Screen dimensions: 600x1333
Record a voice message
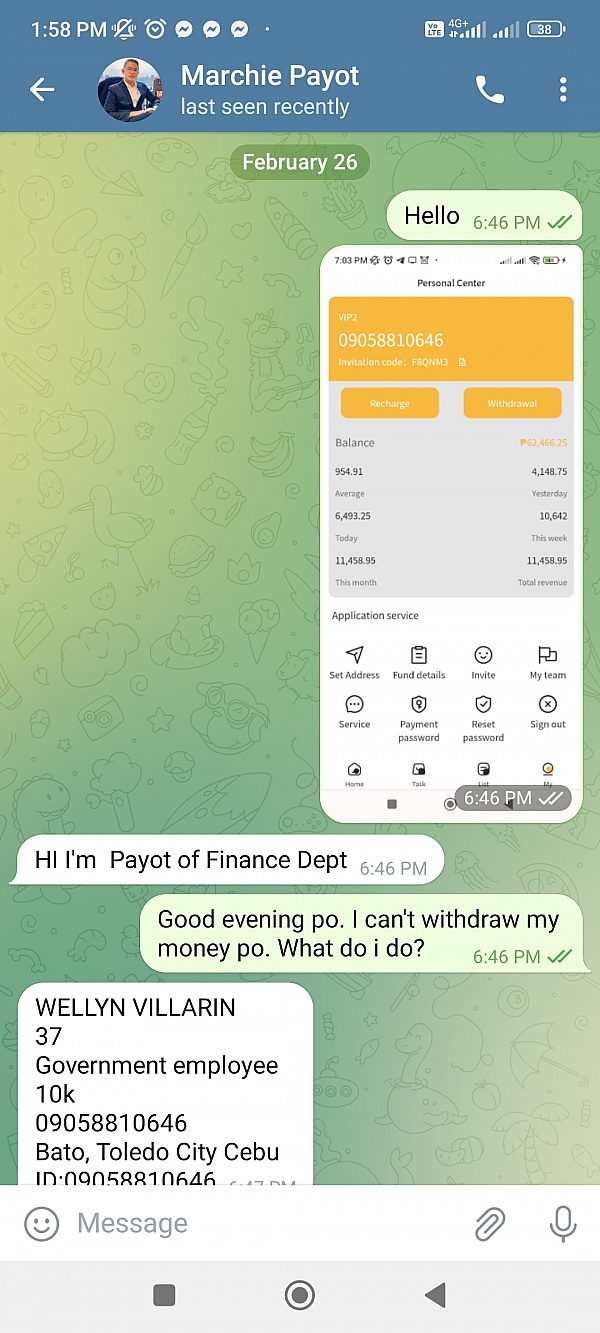(563, 1223)
